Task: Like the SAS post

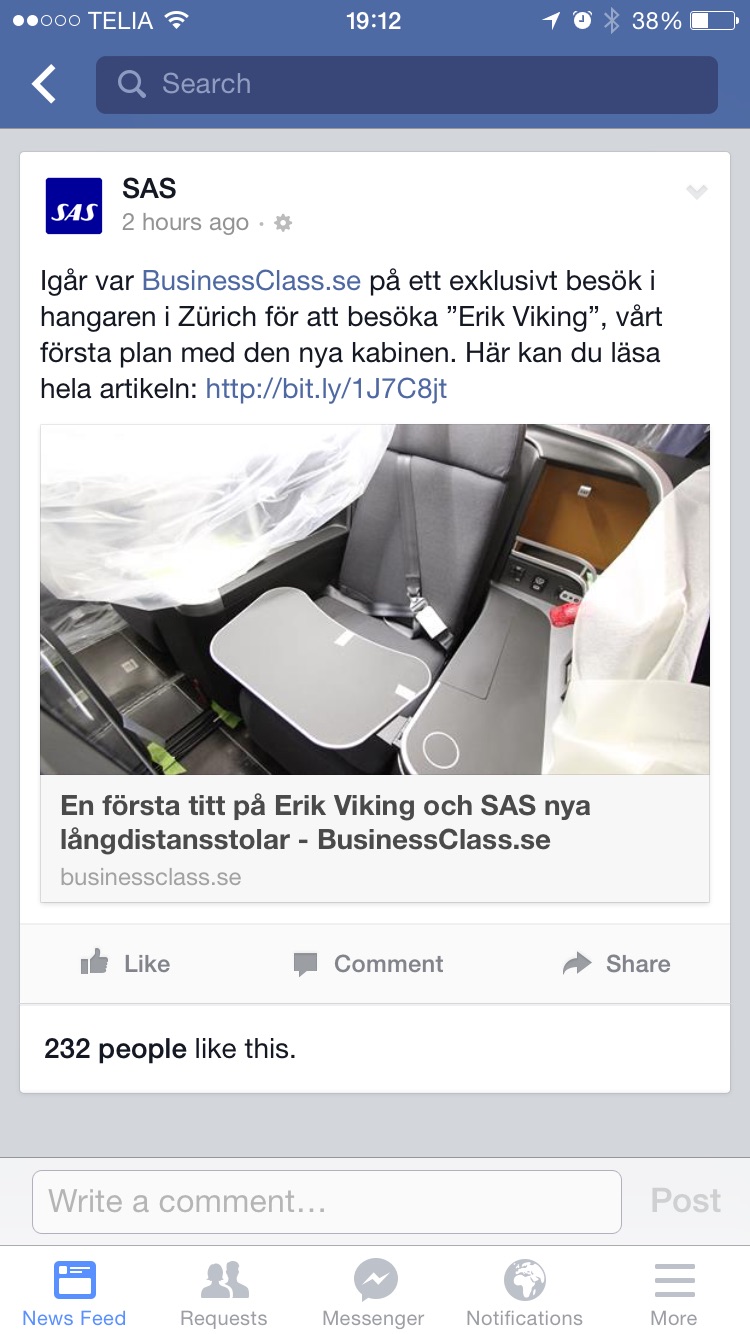Action: coord(126,964)
